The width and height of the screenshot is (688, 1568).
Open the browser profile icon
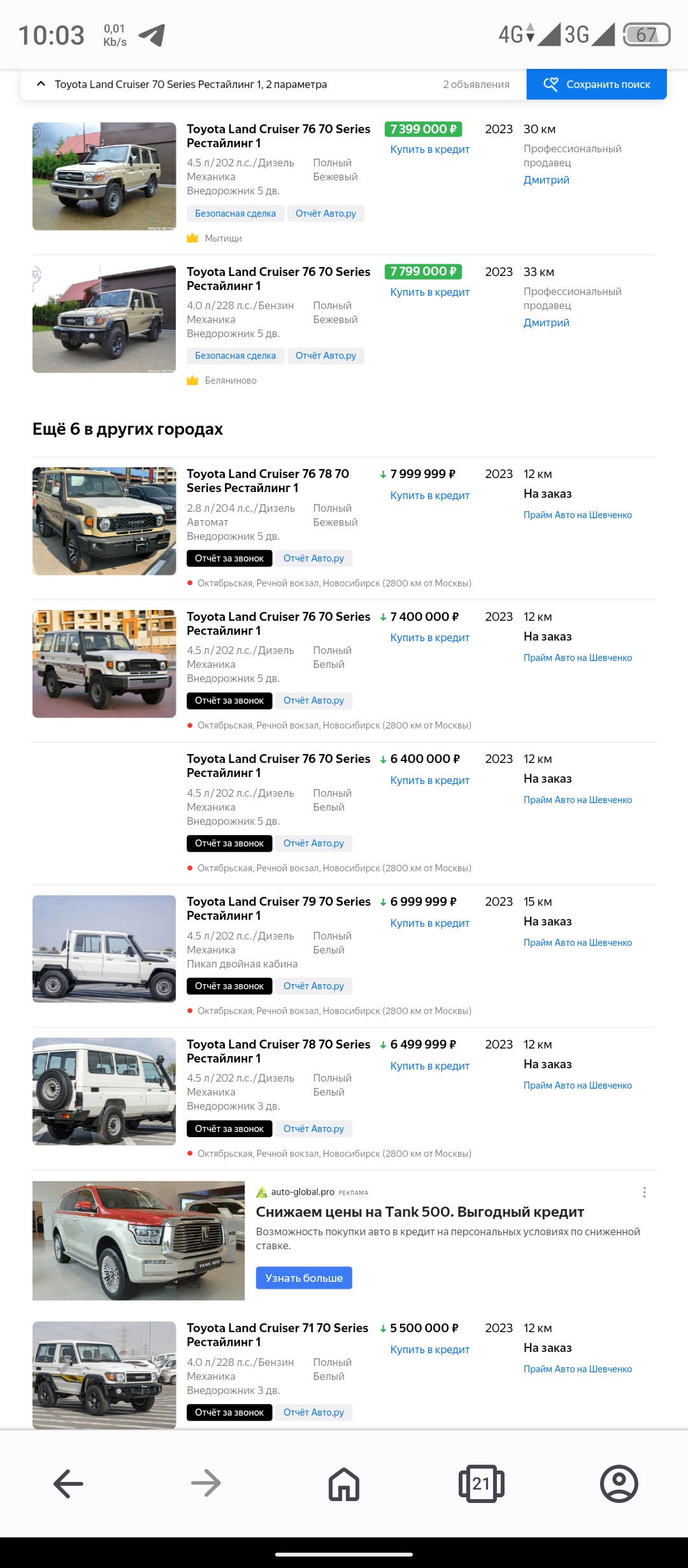tap(619, 1484)
